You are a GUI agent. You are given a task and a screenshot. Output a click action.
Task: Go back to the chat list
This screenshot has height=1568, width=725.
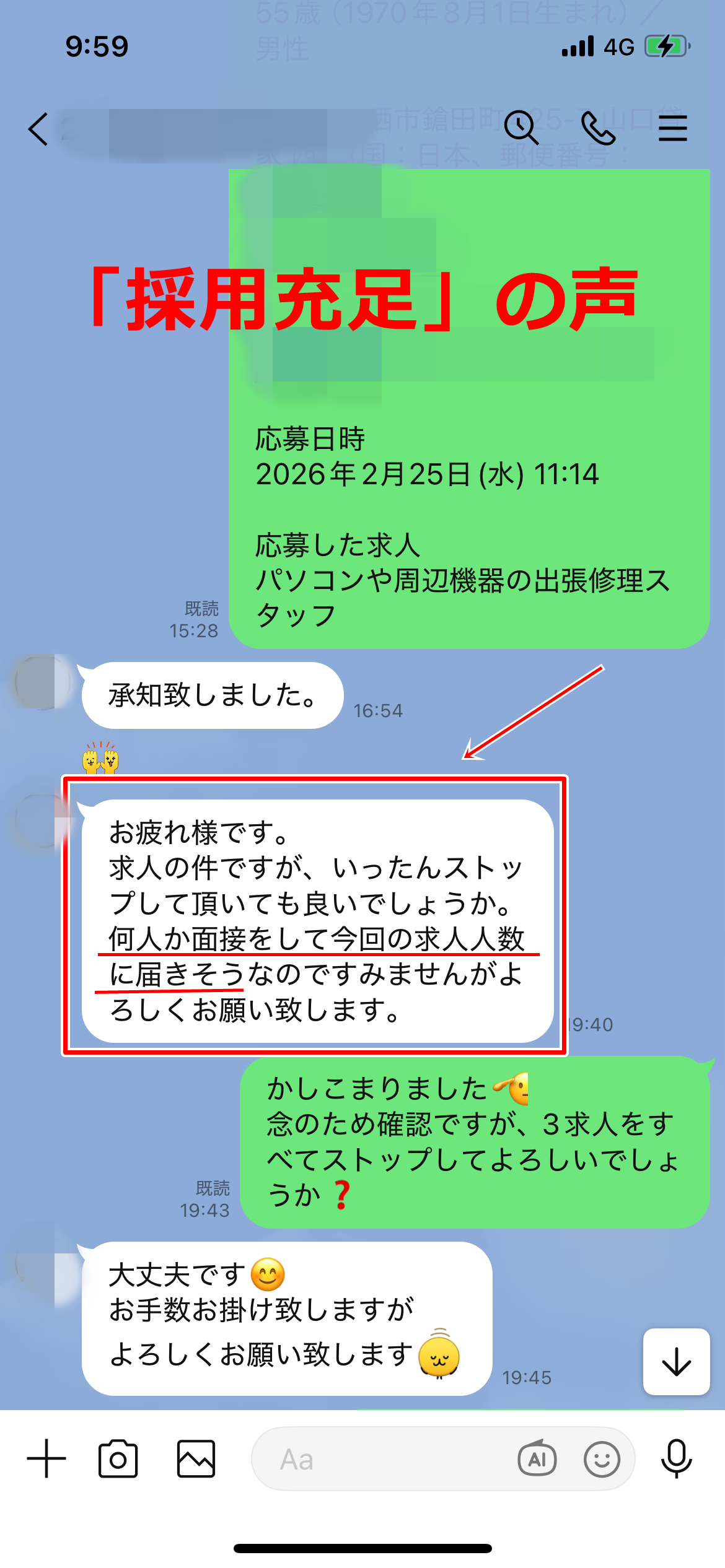point(38,129)
